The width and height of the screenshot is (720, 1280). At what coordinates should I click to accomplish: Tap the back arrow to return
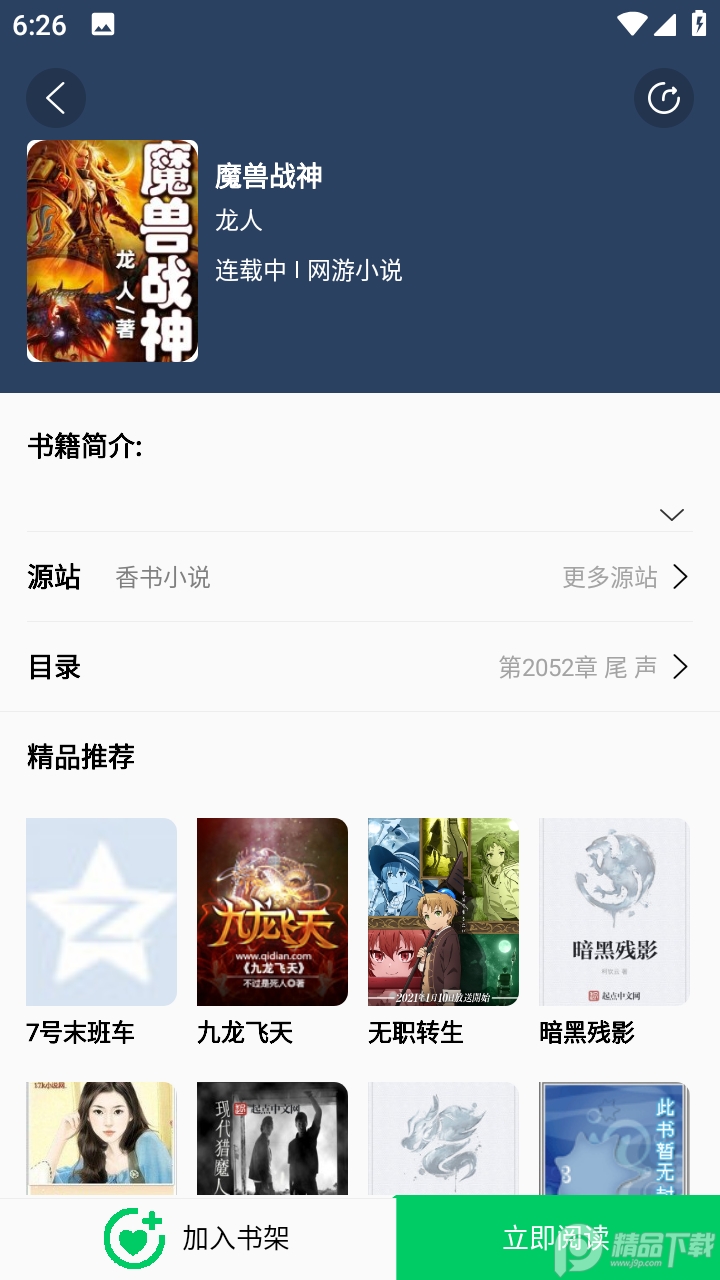pos(55,97)
